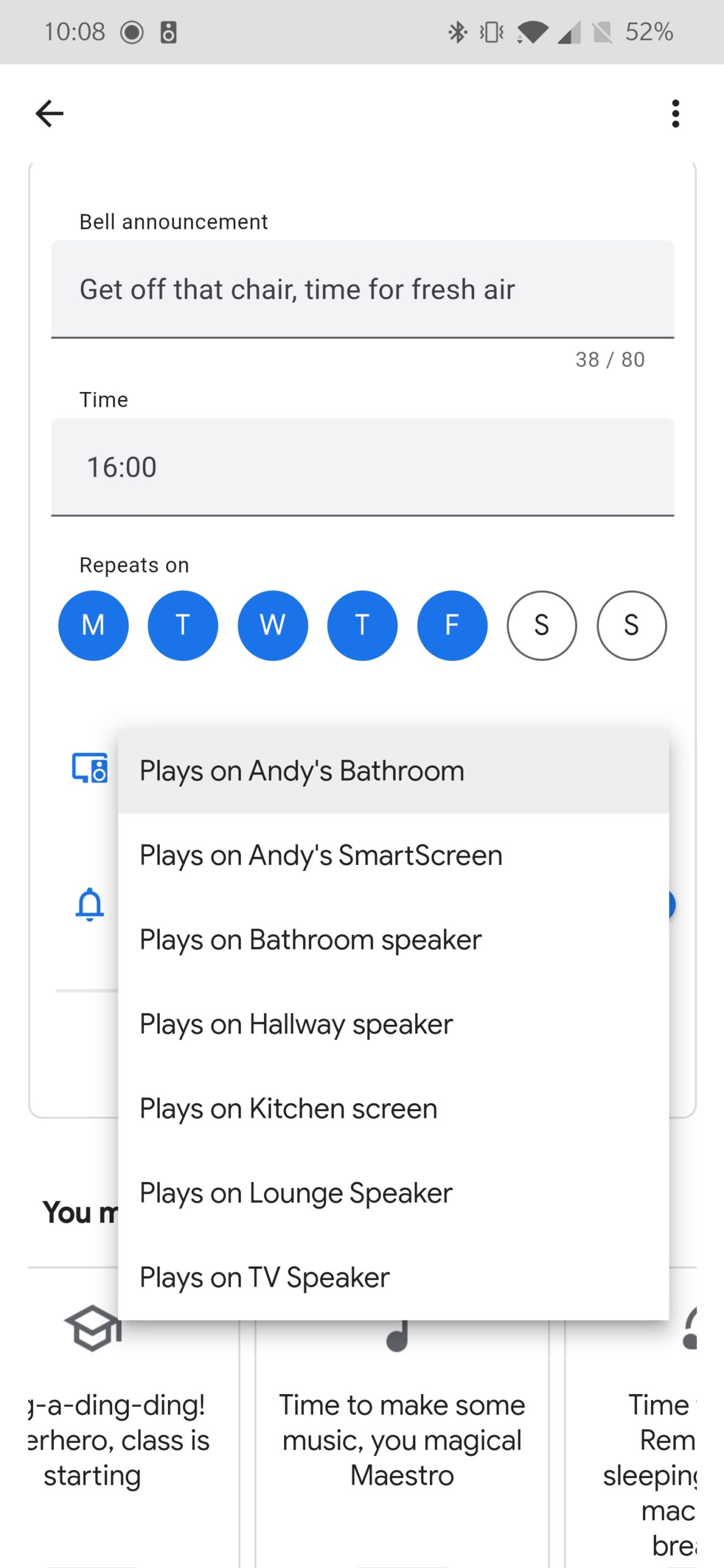Go back with the arrow icon
Screen dimensions: 724x1568
click(x=50, y=113)
